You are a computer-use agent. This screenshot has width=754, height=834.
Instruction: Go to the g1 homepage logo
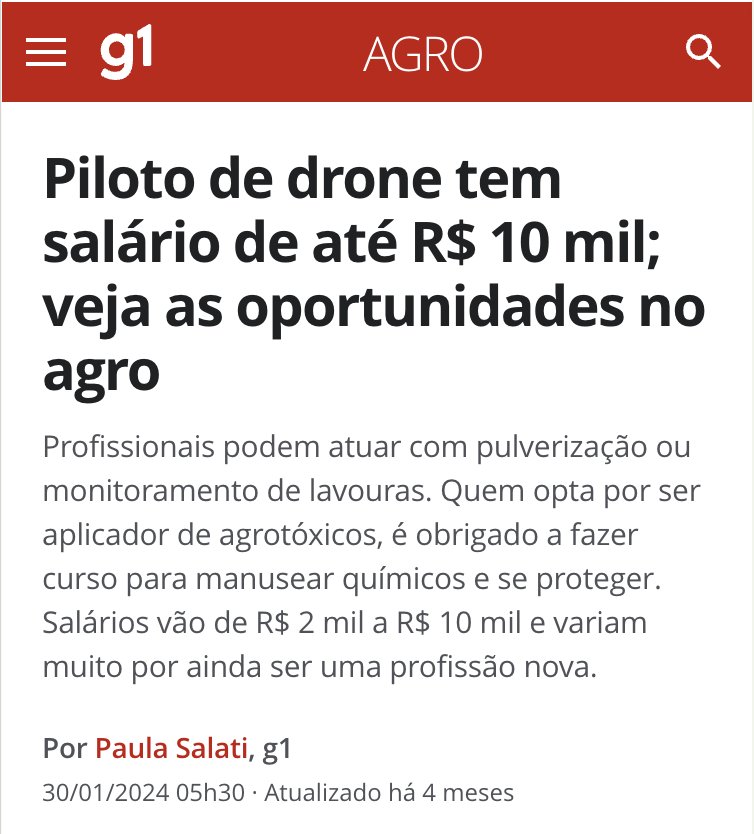coord(126,52)
